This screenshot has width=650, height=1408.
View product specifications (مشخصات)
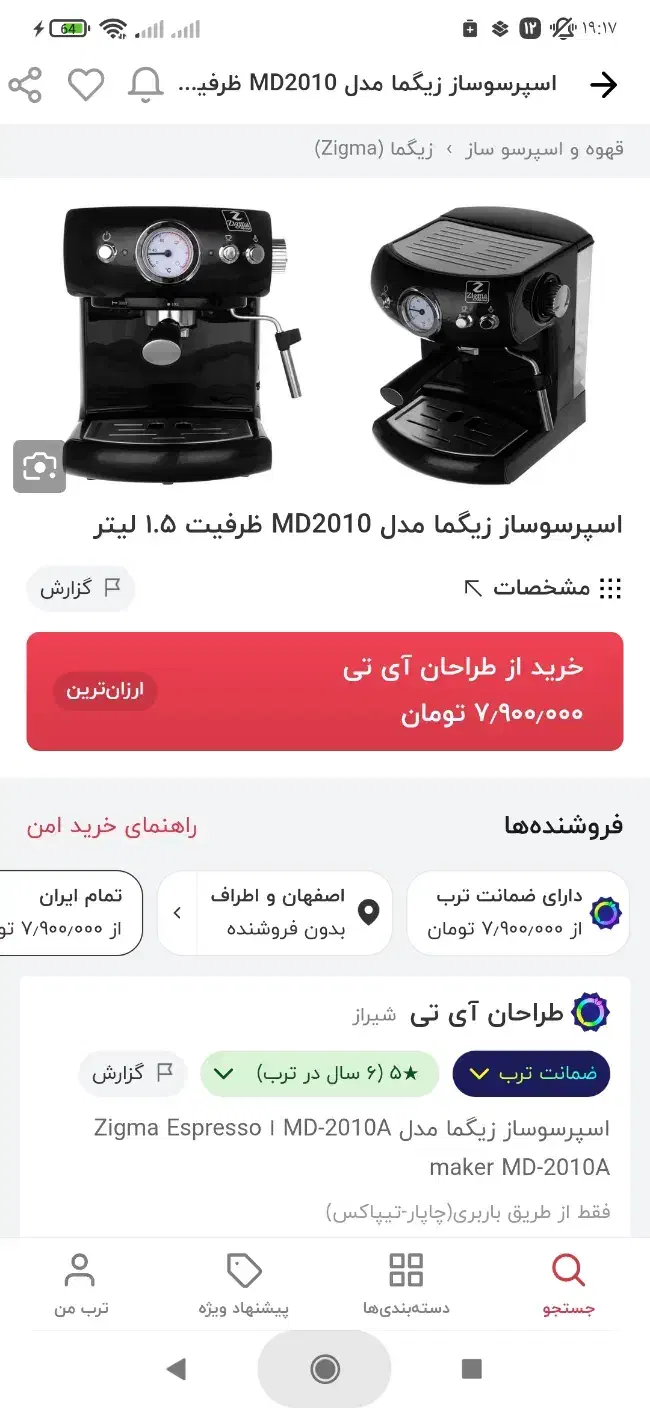543,588
